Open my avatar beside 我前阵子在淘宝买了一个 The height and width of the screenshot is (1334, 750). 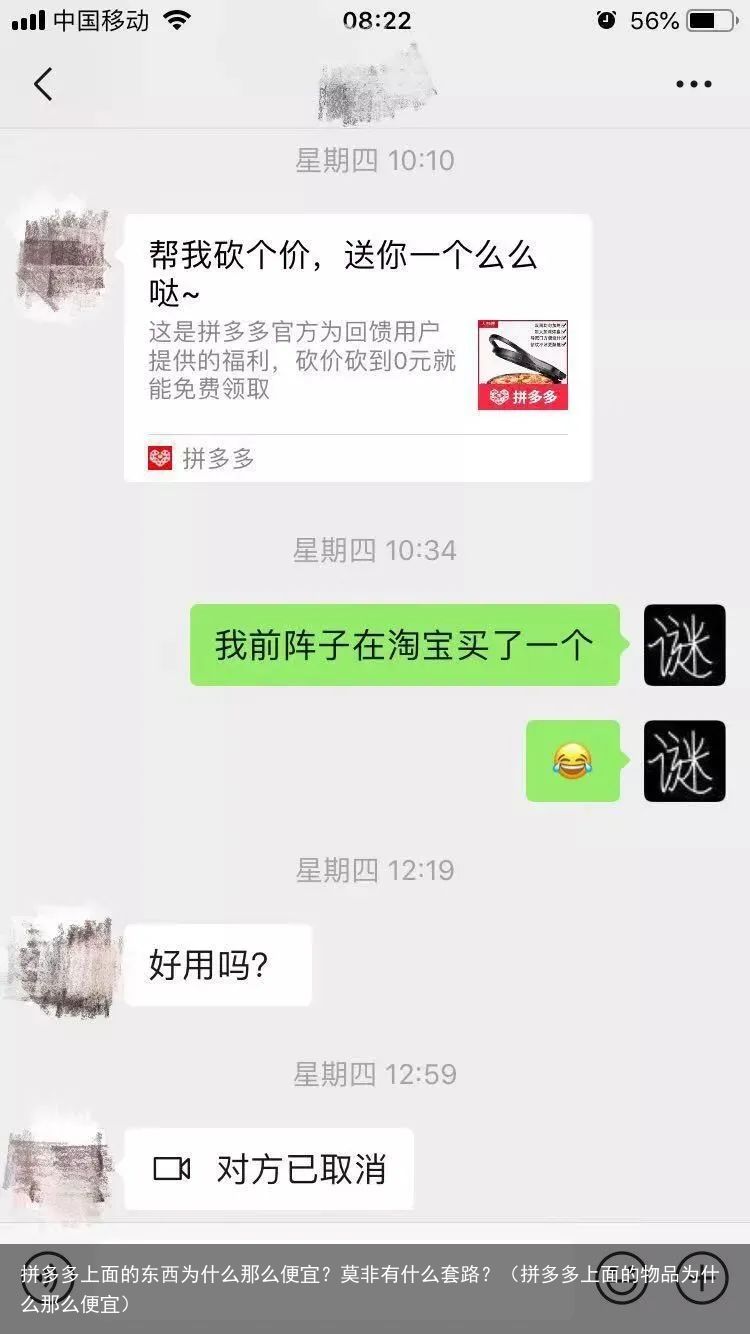coord(684,645)
